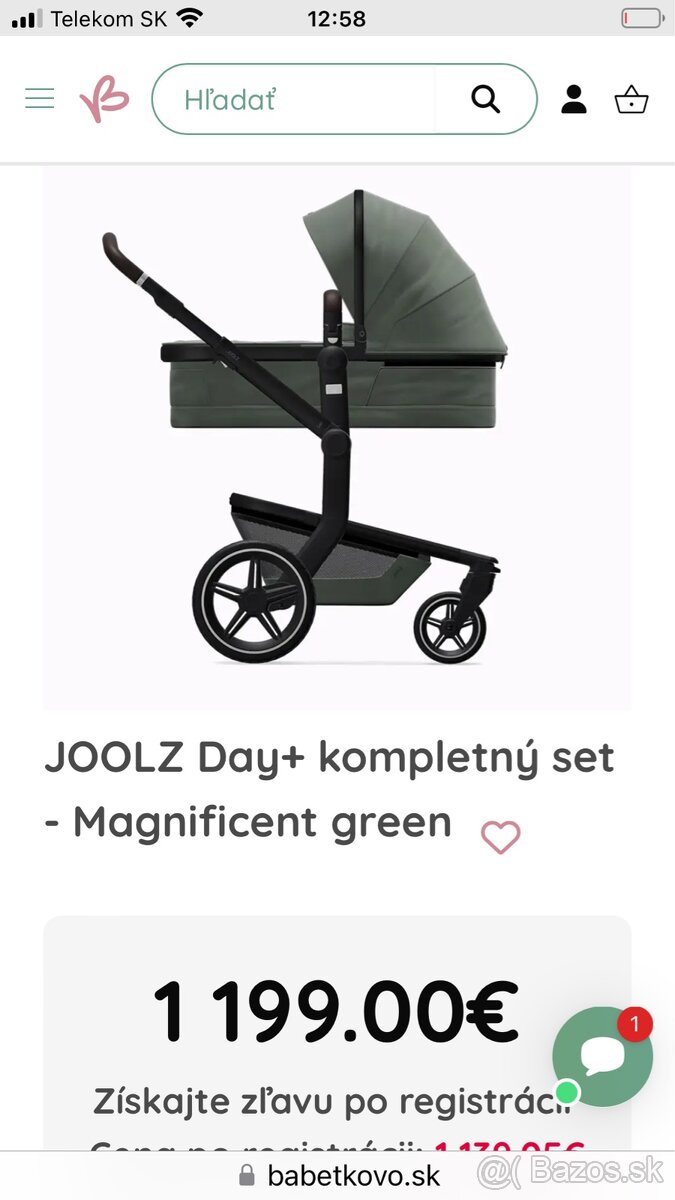Add JOOLZ Day+ to favorites heart
Screen dimensions: 675x1200
(500, 836)
